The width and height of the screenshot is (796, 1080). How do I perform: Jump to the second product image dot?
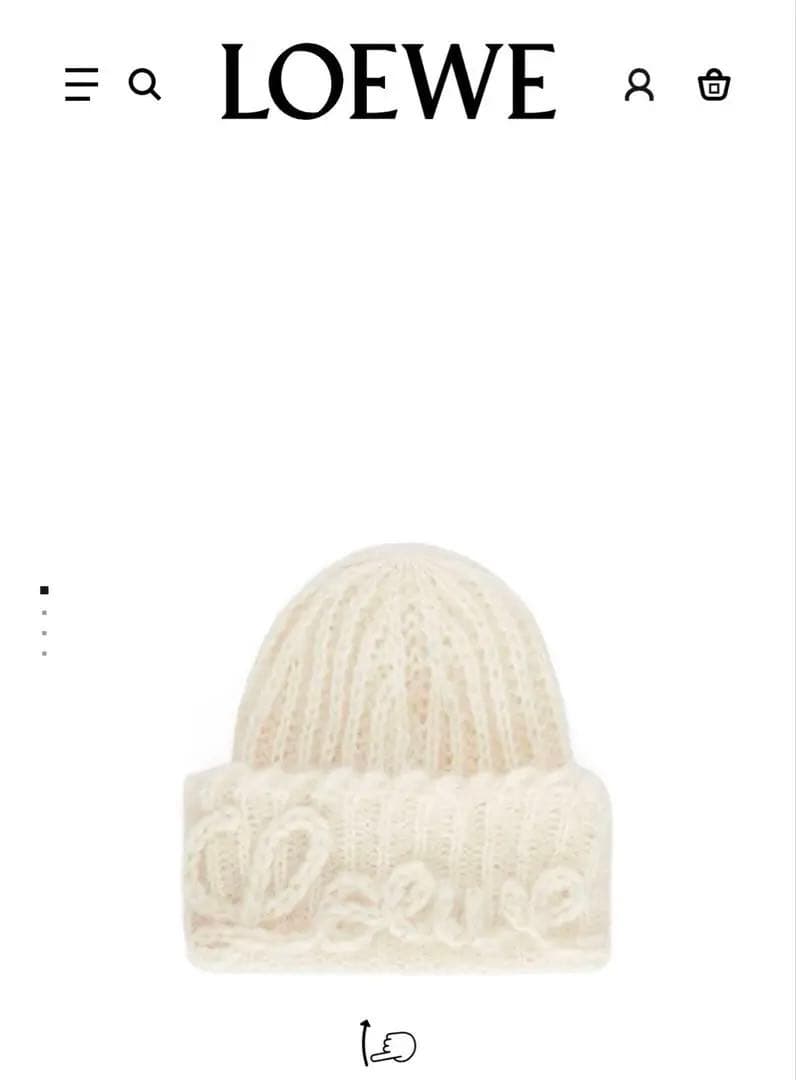tap(44, 613)
